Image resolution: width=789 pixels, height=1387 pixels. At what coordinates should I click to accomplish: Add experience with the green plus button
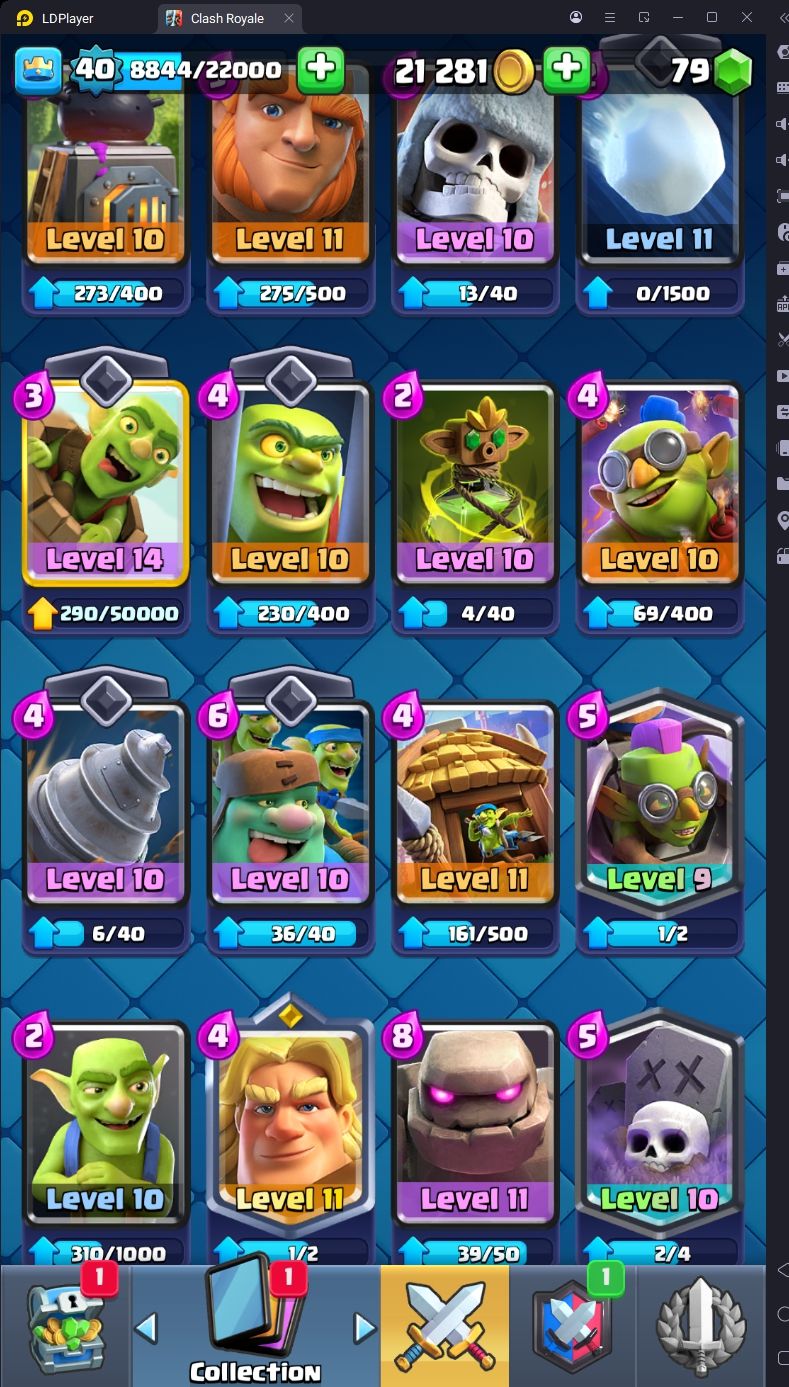(320, 69)
